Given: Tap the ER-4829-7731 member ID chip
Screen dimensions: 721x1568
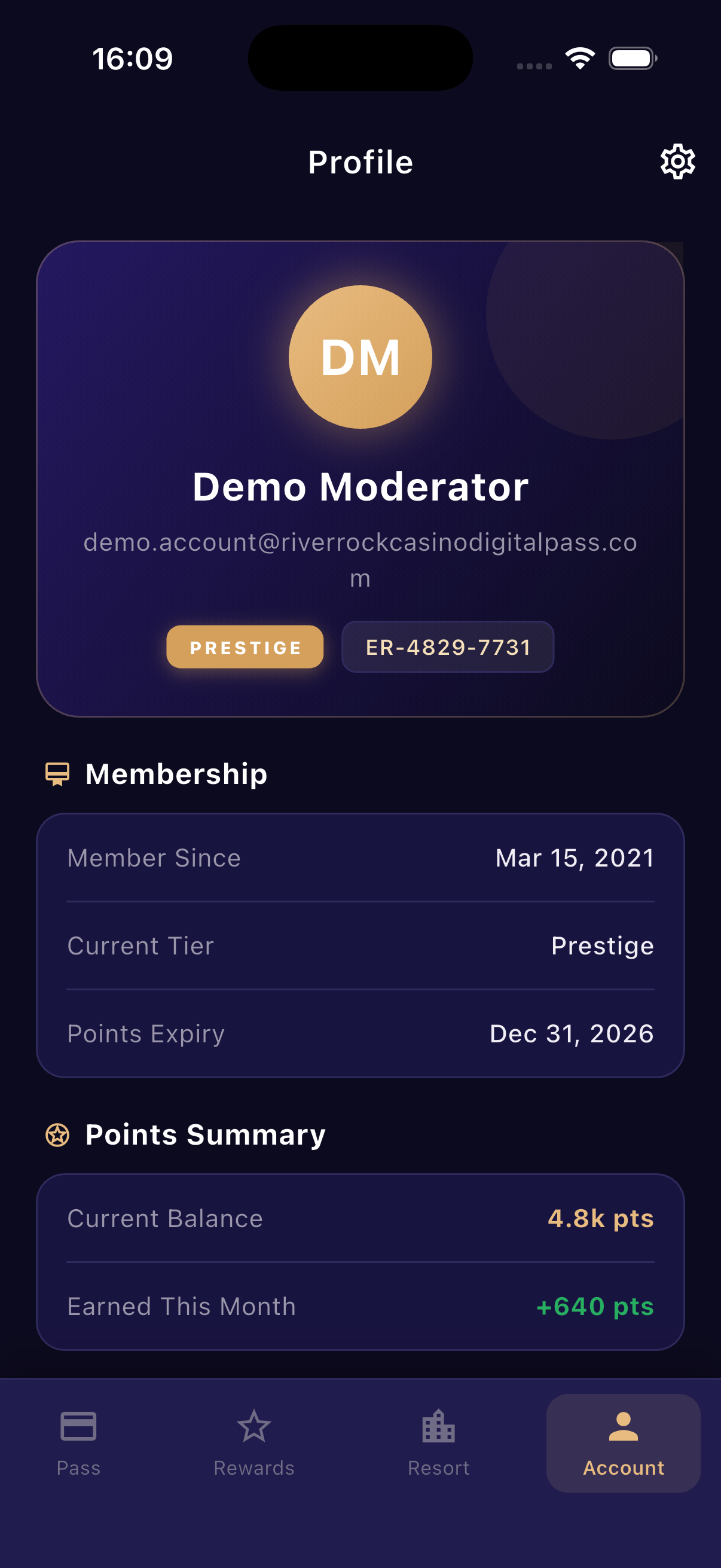Looking at the screenshot, I should coord(447,647).
